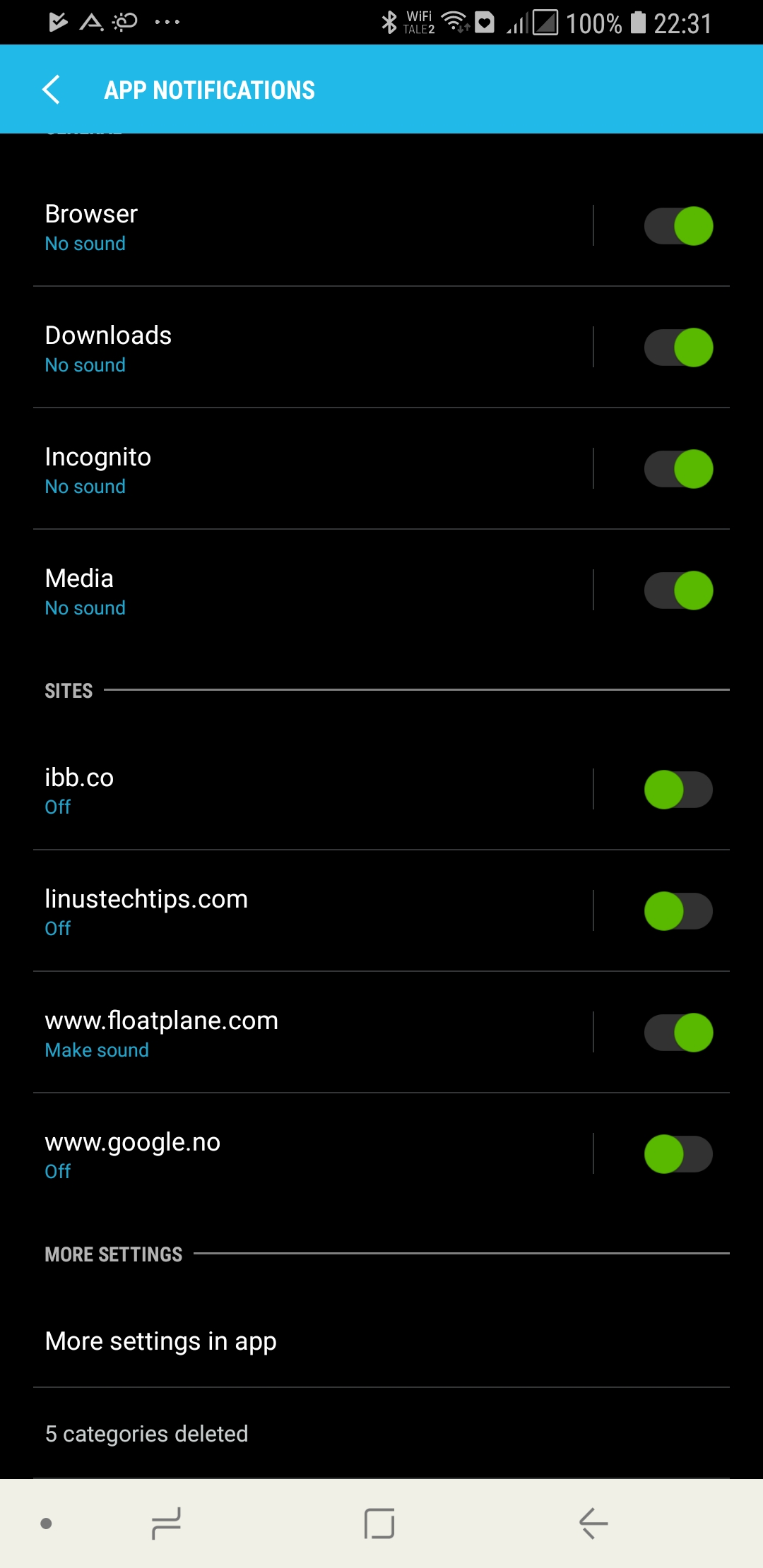Turn off the Browser notifications switch
The height and width of the screenshot is (1568, 763).
(x=678, y=226)
